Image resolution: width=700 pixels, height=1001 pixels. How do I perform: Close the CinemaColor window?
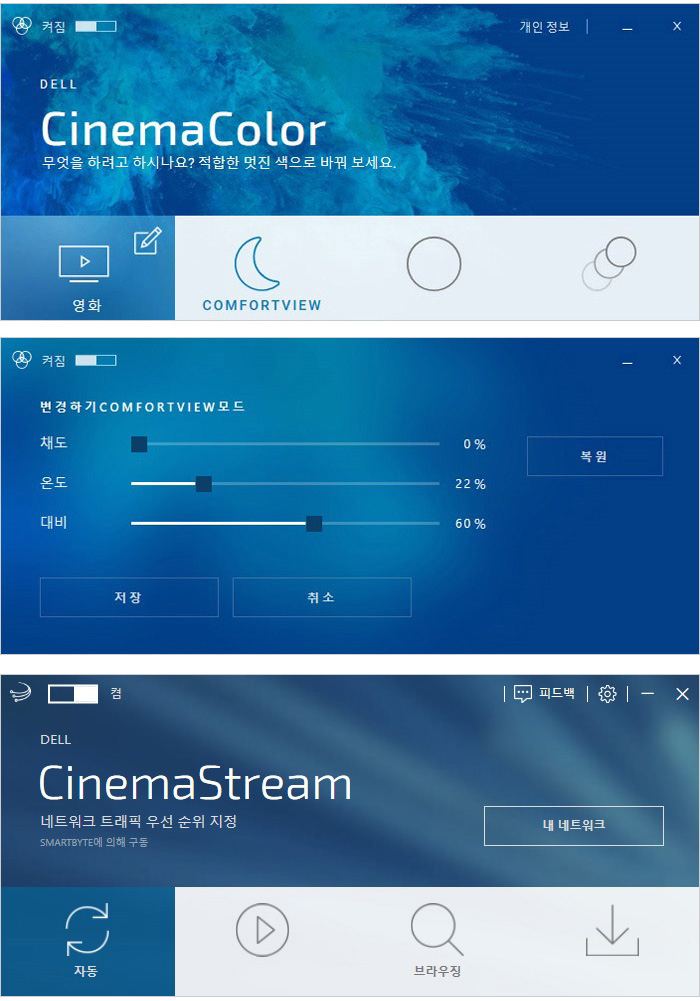[x=677, y=27]
